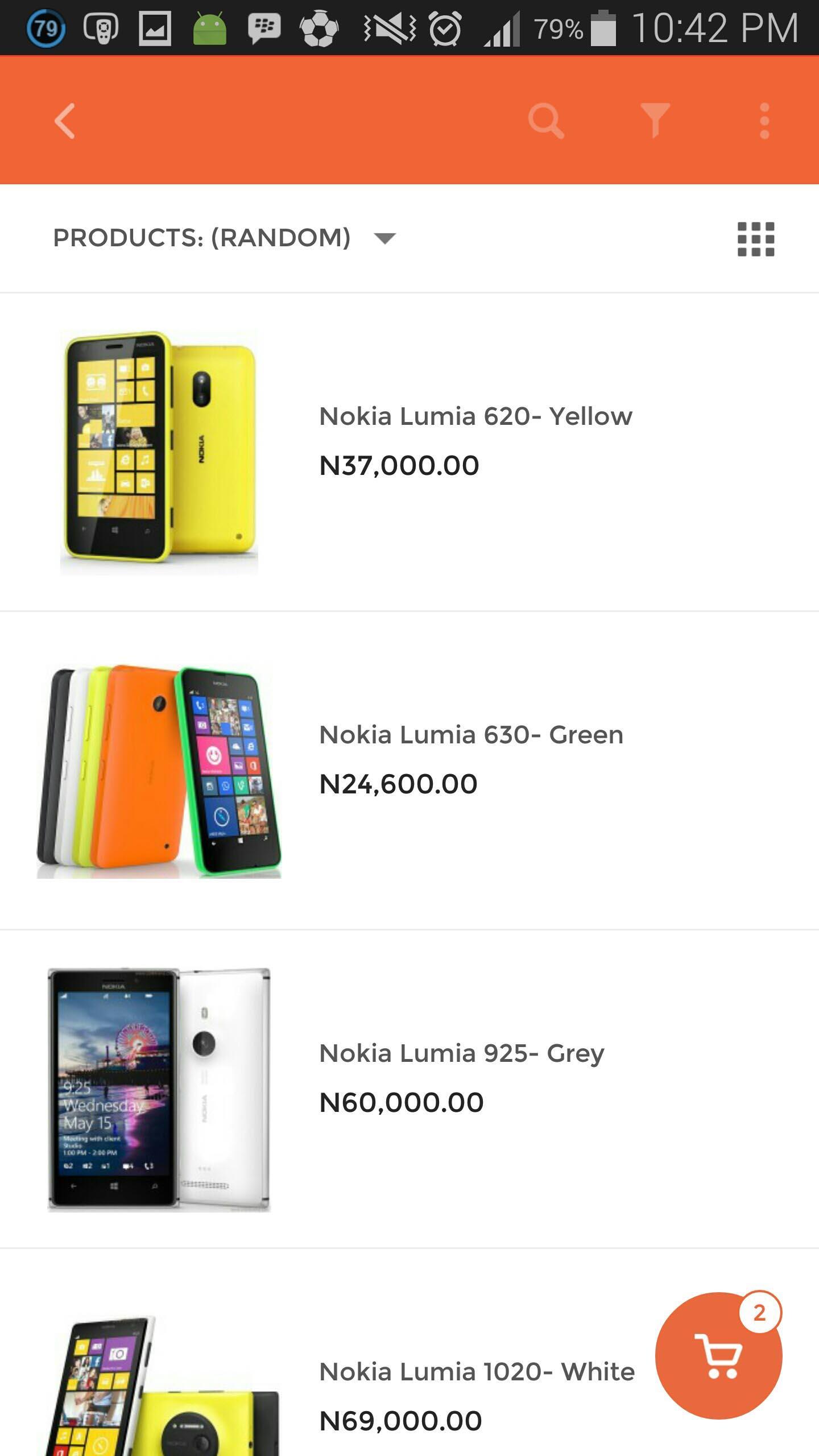Open the shopping cart floating button
Image resolution: width=819 pixels, height=1456 pixels.
[718, 1356]
